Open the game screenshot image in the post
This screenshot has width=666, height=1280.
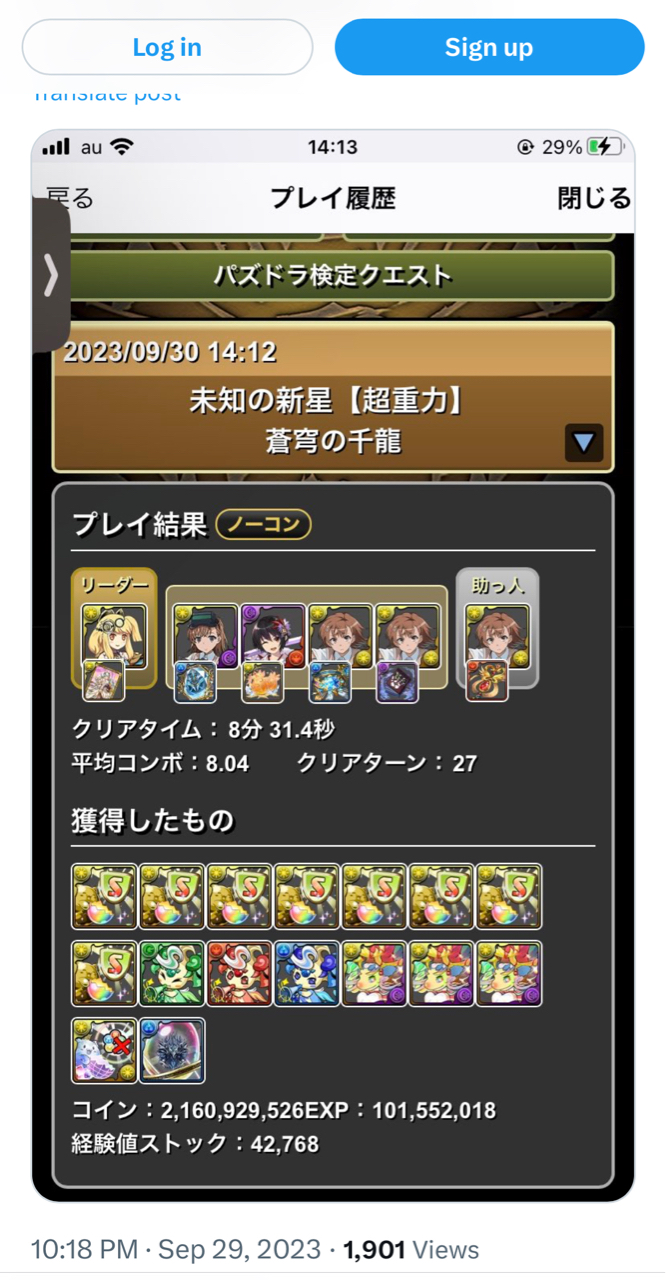tap(333, 665)
